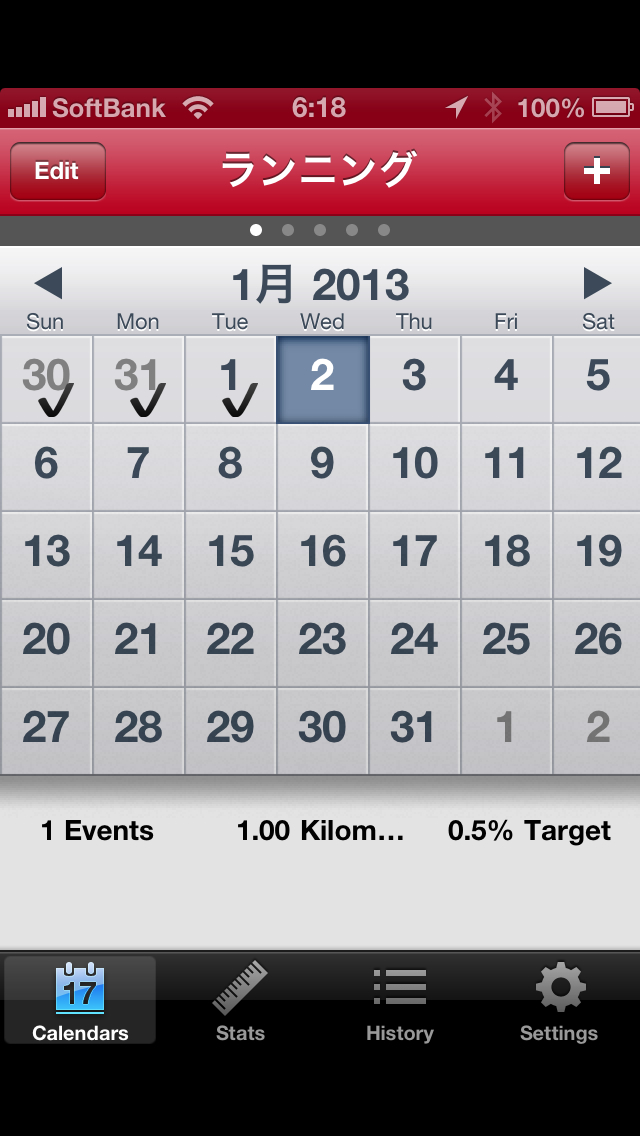The height and width of the screenshot is (1136, 640).
Task: Select January 6 on the calendar
Action: (46, 466)
